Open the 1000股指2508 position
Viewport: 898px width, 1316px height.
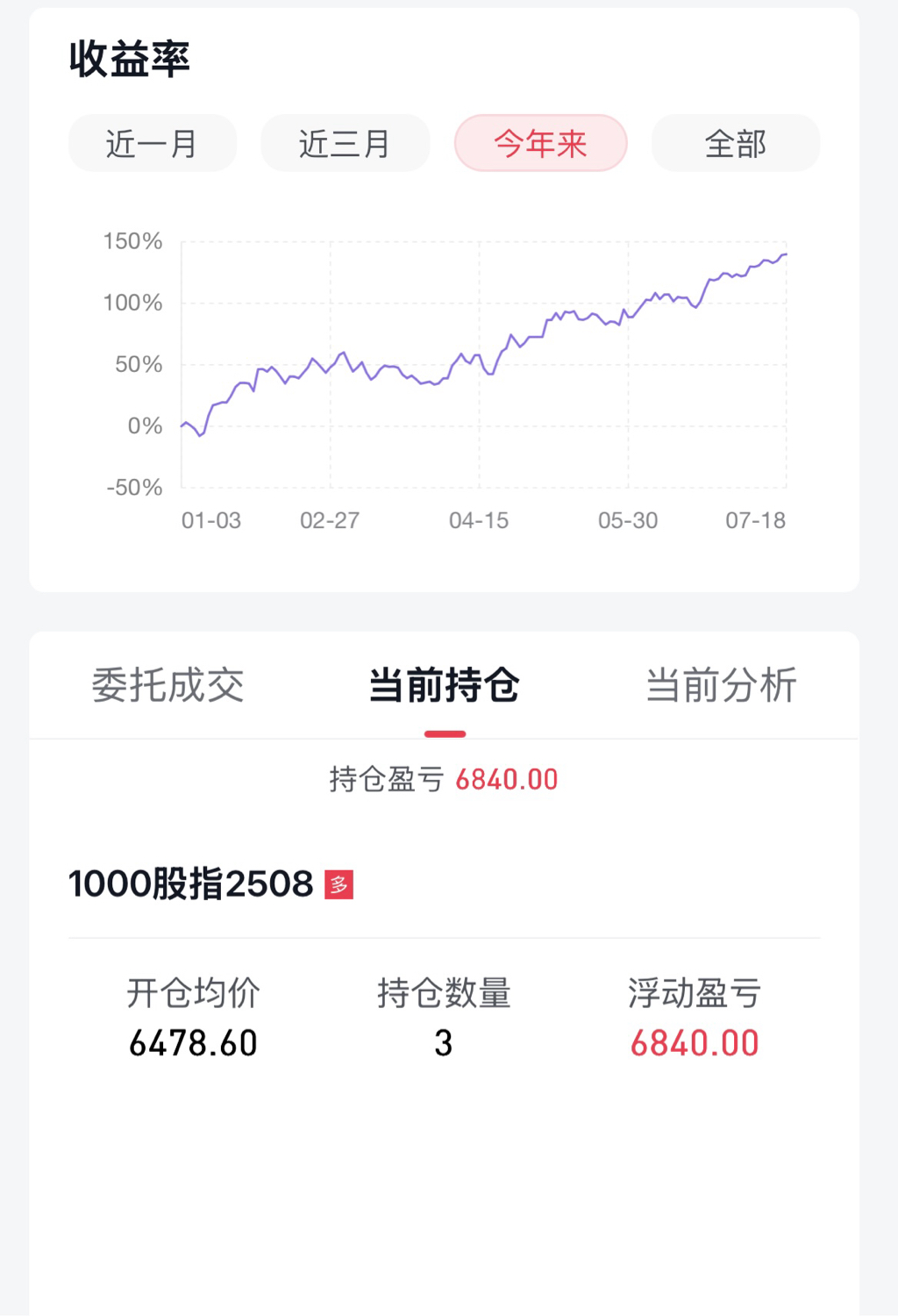click(191, 883)
